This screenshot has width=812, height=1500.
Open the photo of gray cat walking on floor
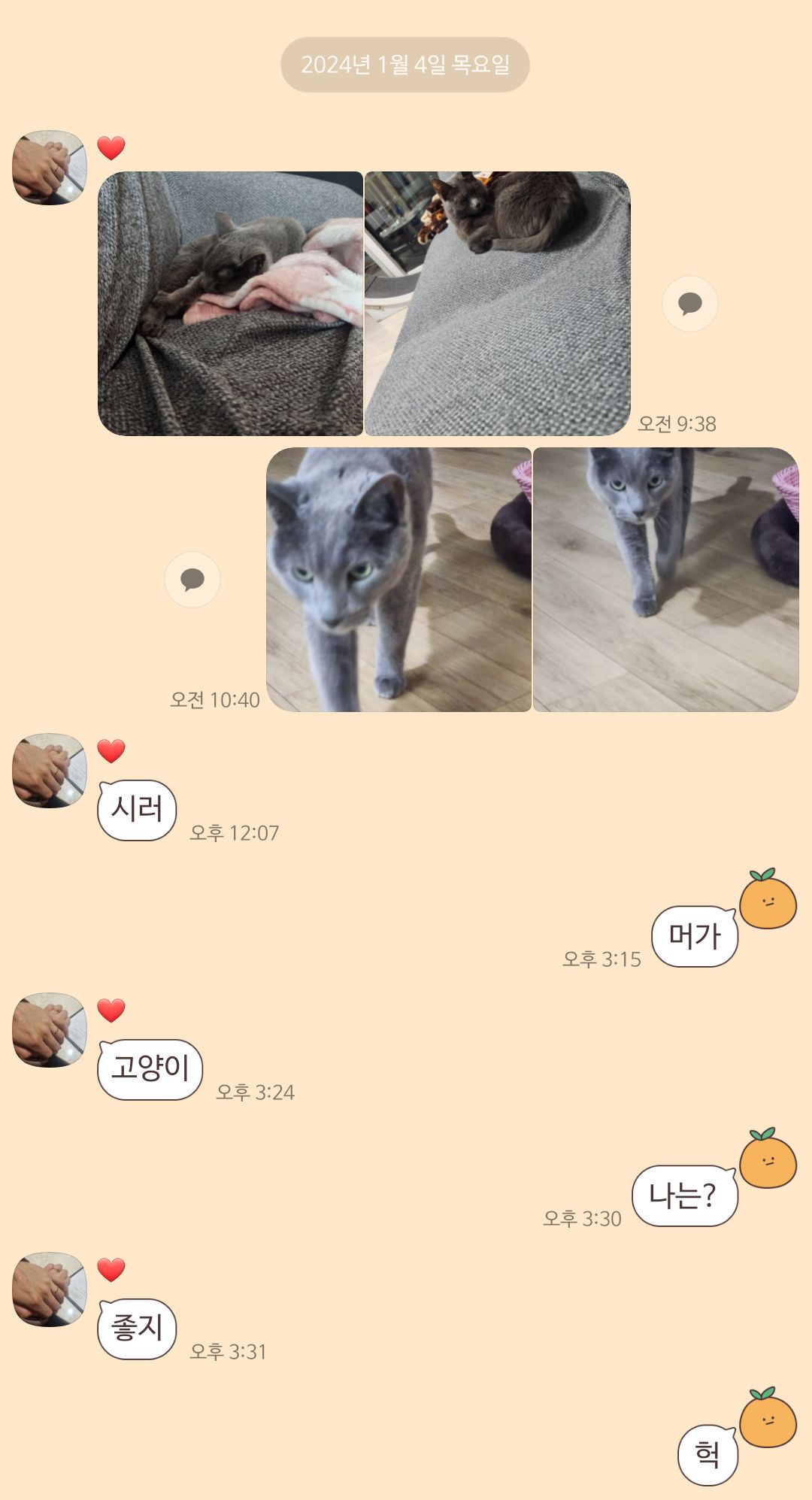[x=666, y=580]
